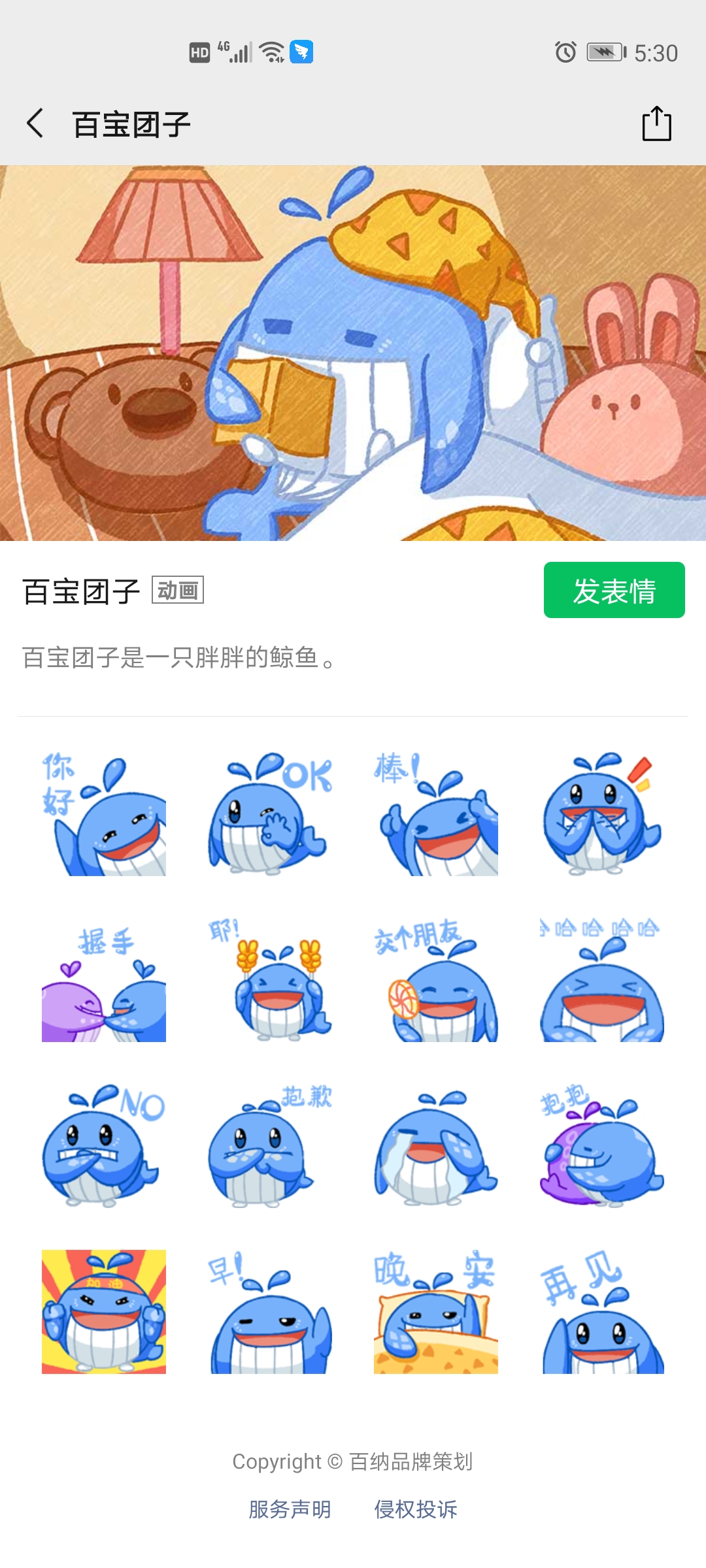Preview the 你好 sticker
Screen dimensions: 706x1568
coord(104,814)
